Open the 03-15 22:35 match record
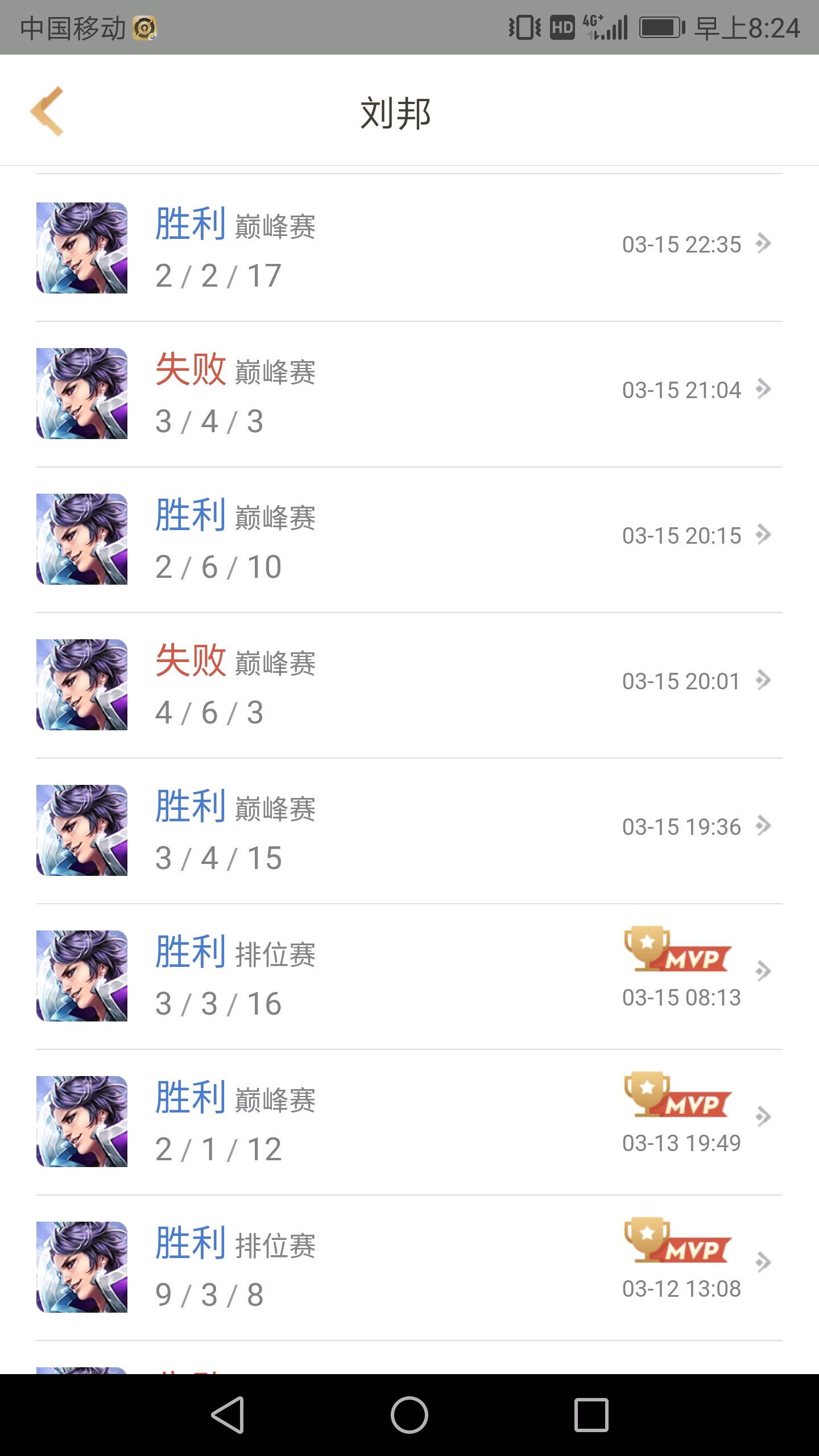 409,248
